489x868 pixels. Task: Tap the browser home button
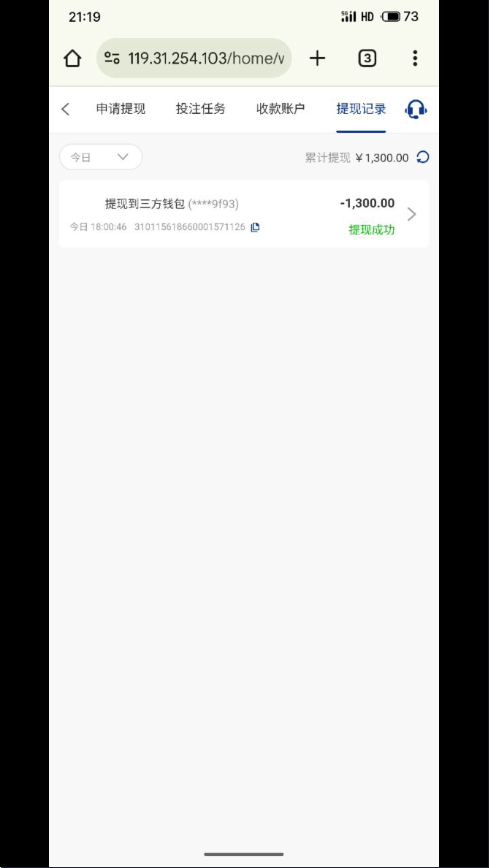(x=73, y=58)
